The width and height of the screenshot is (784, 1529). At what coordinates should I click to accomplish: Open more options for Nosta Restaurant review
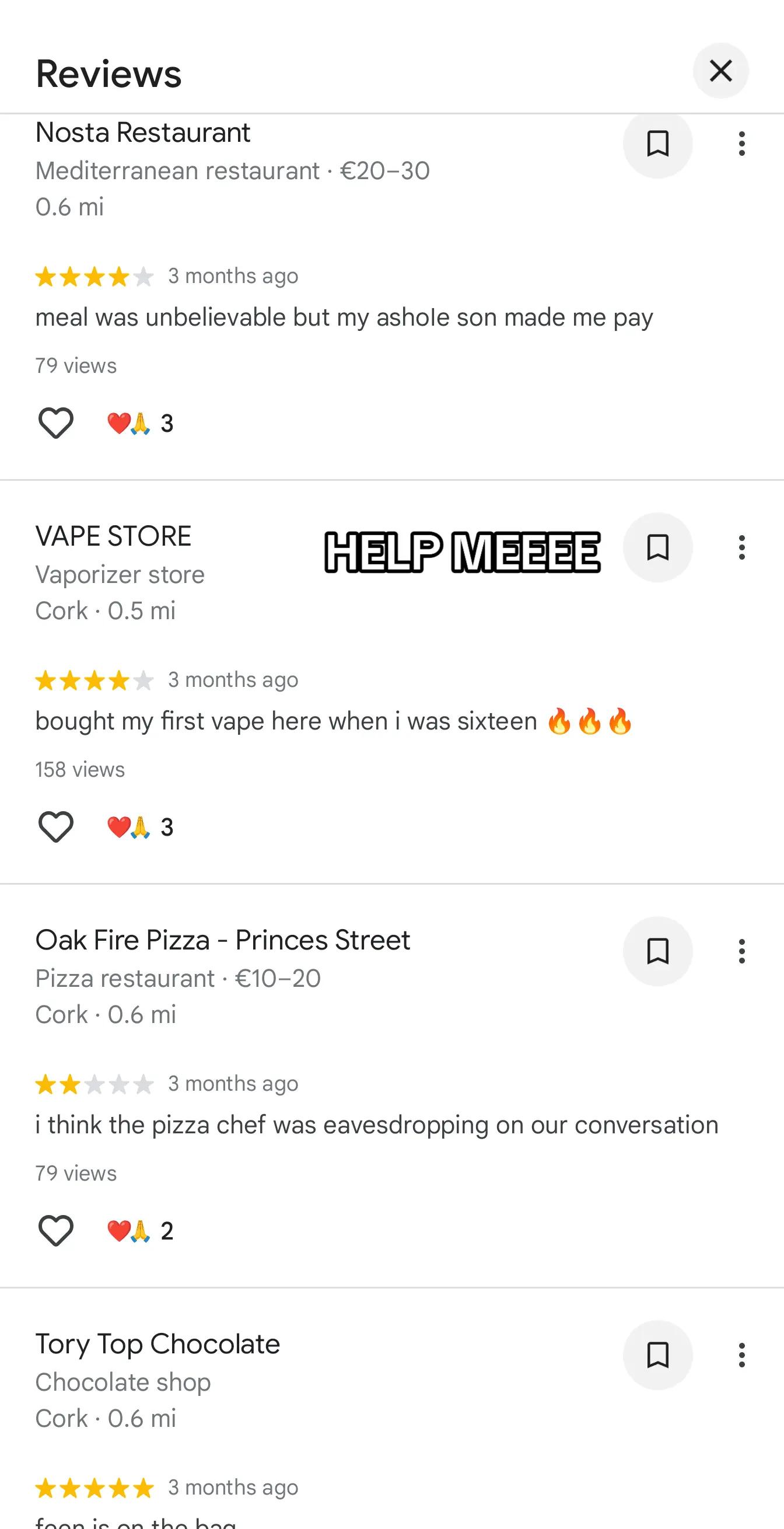click(741, 144)
